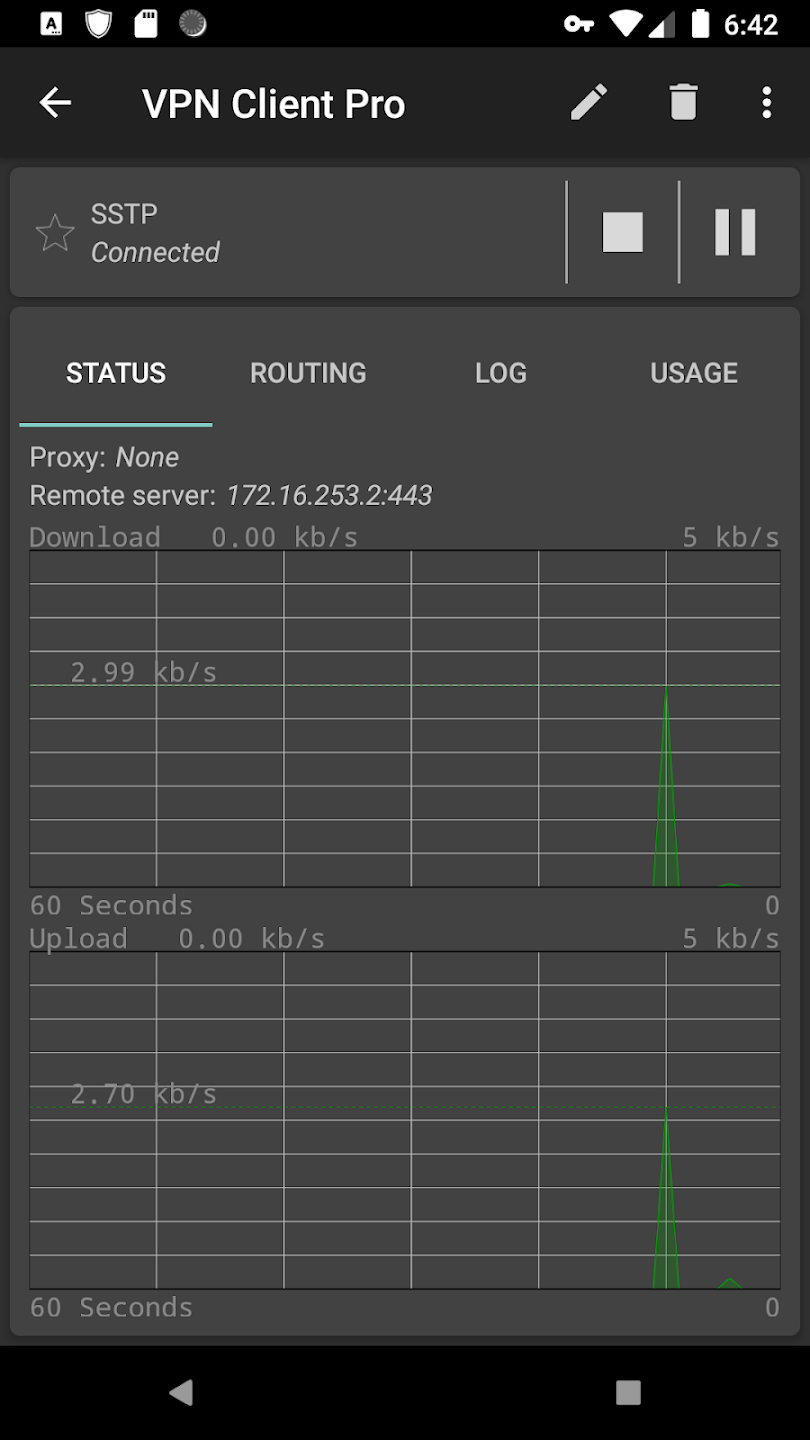
Task: Mark SSTP connection as favorite with the star
Action: tap(55, 232)
